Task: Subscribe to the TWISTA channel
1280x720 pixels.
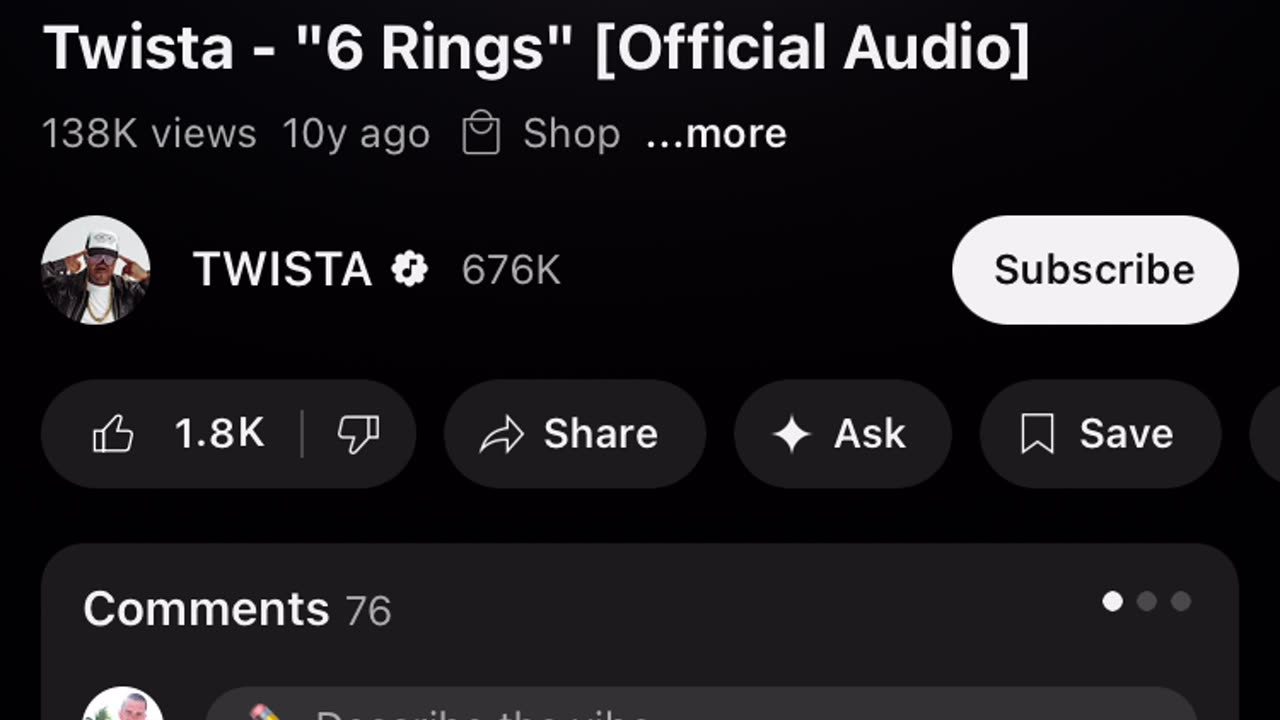Action: coord(1094,270)
